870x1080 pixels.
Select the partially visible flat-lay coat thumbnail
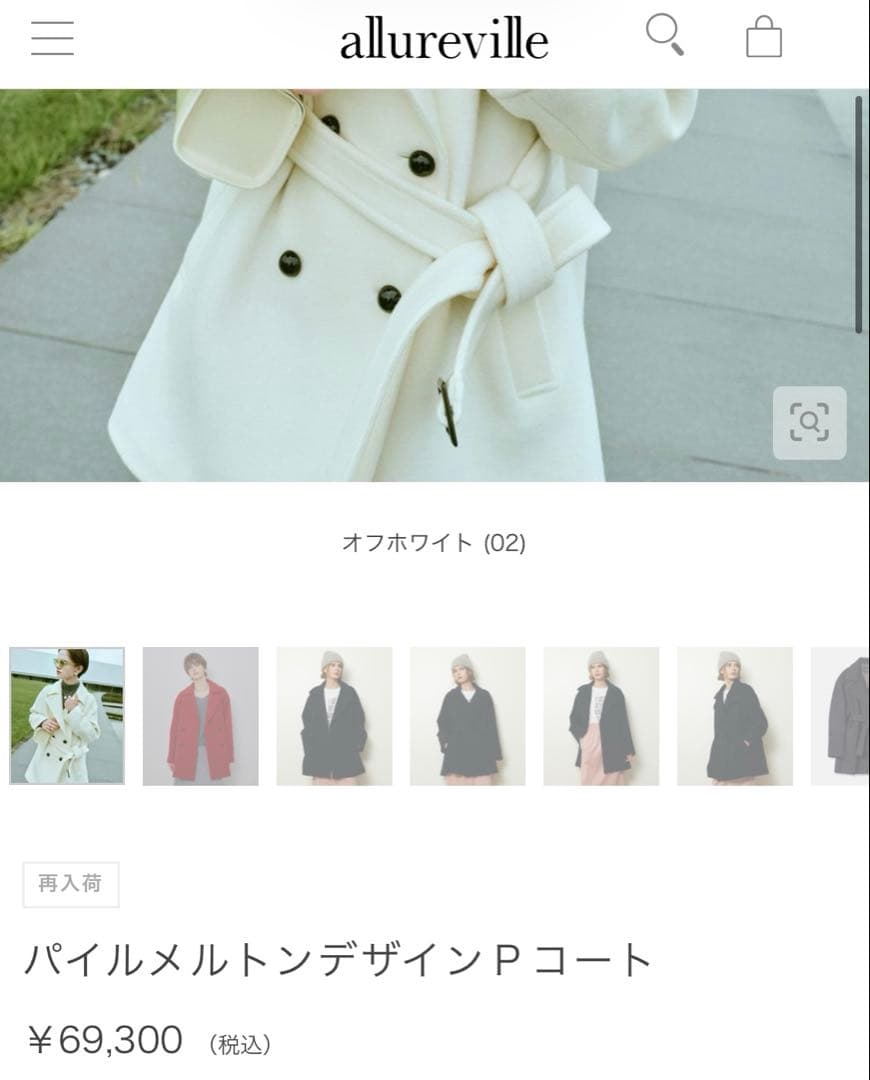pos(850,715)
